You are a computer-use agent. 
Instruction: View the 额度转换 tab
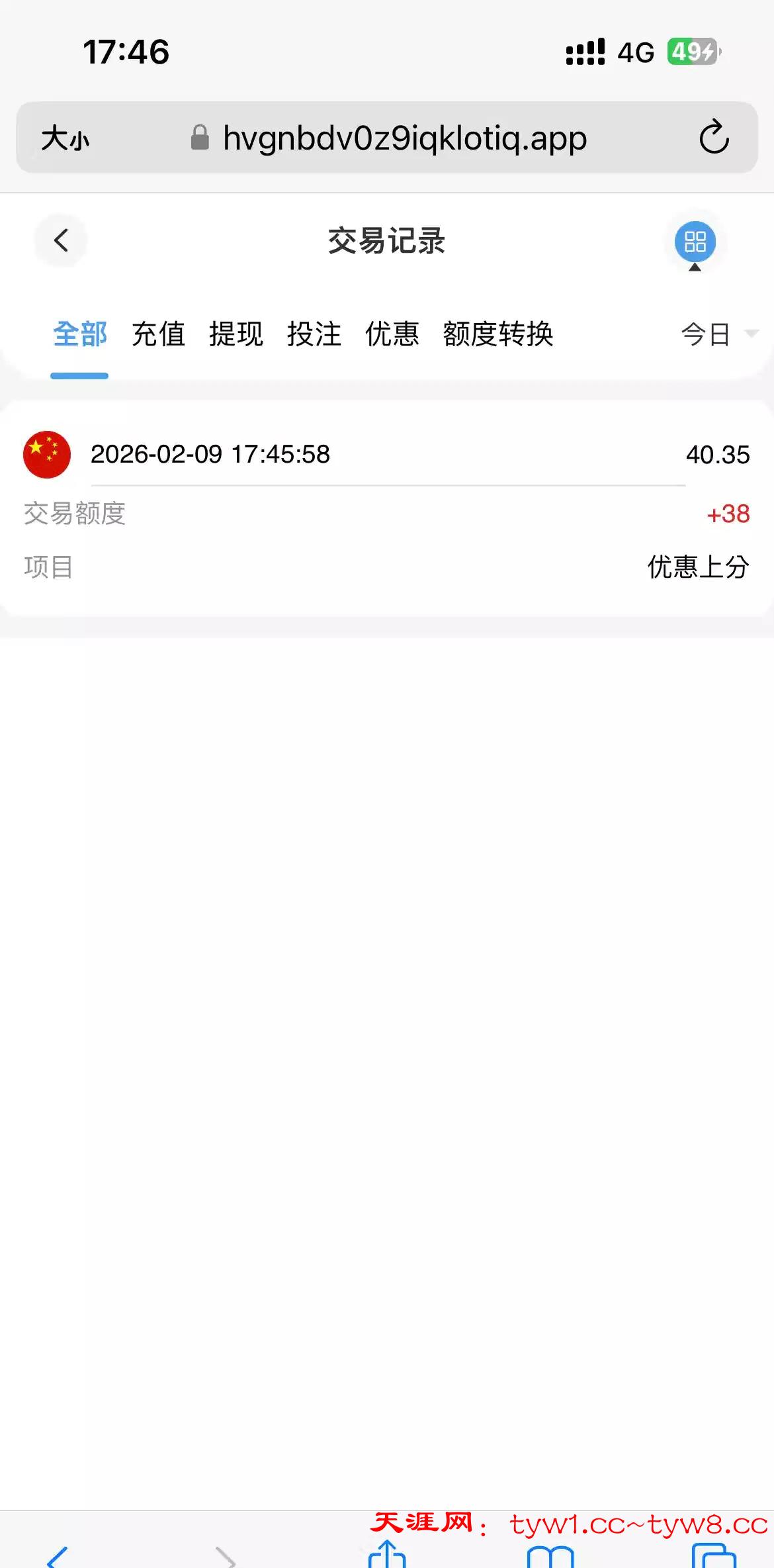pos(498,334)
